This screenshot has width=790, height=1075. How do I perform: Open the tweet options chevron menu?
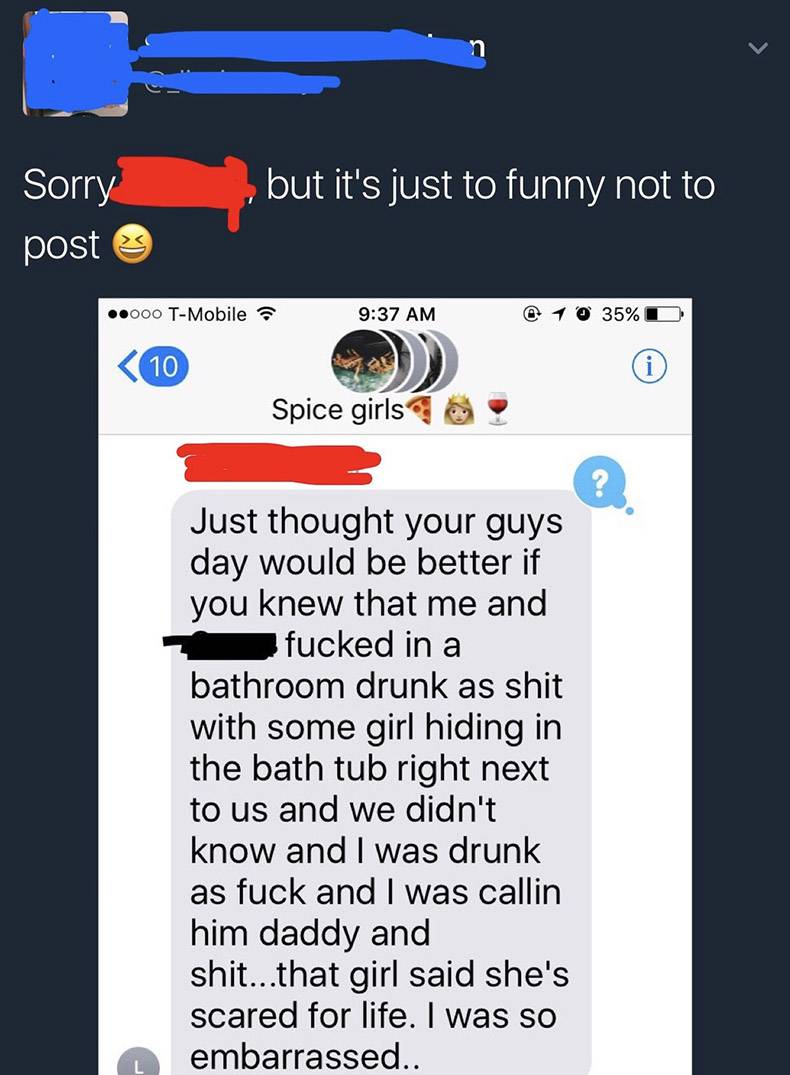point(759,48)
